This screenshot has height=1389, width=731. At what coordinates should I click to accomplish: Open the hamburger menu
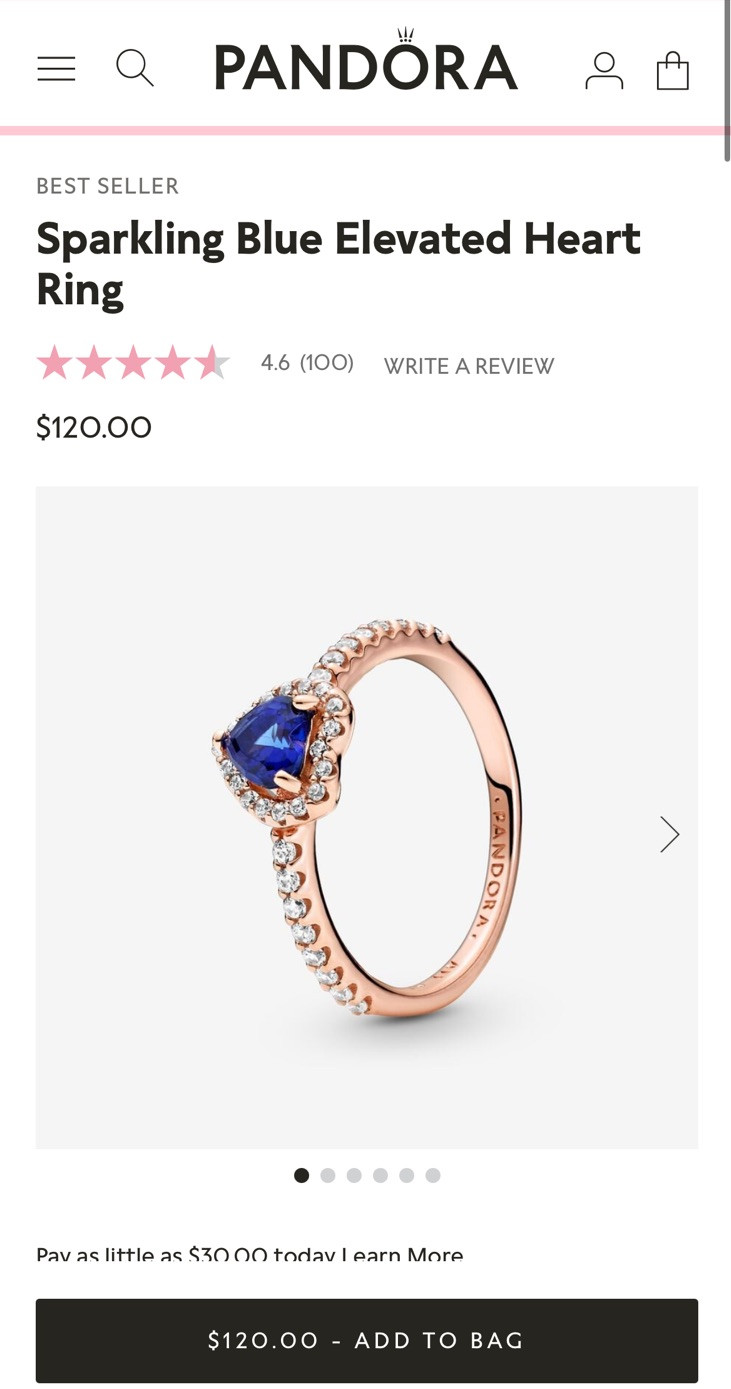pos(56,68)
